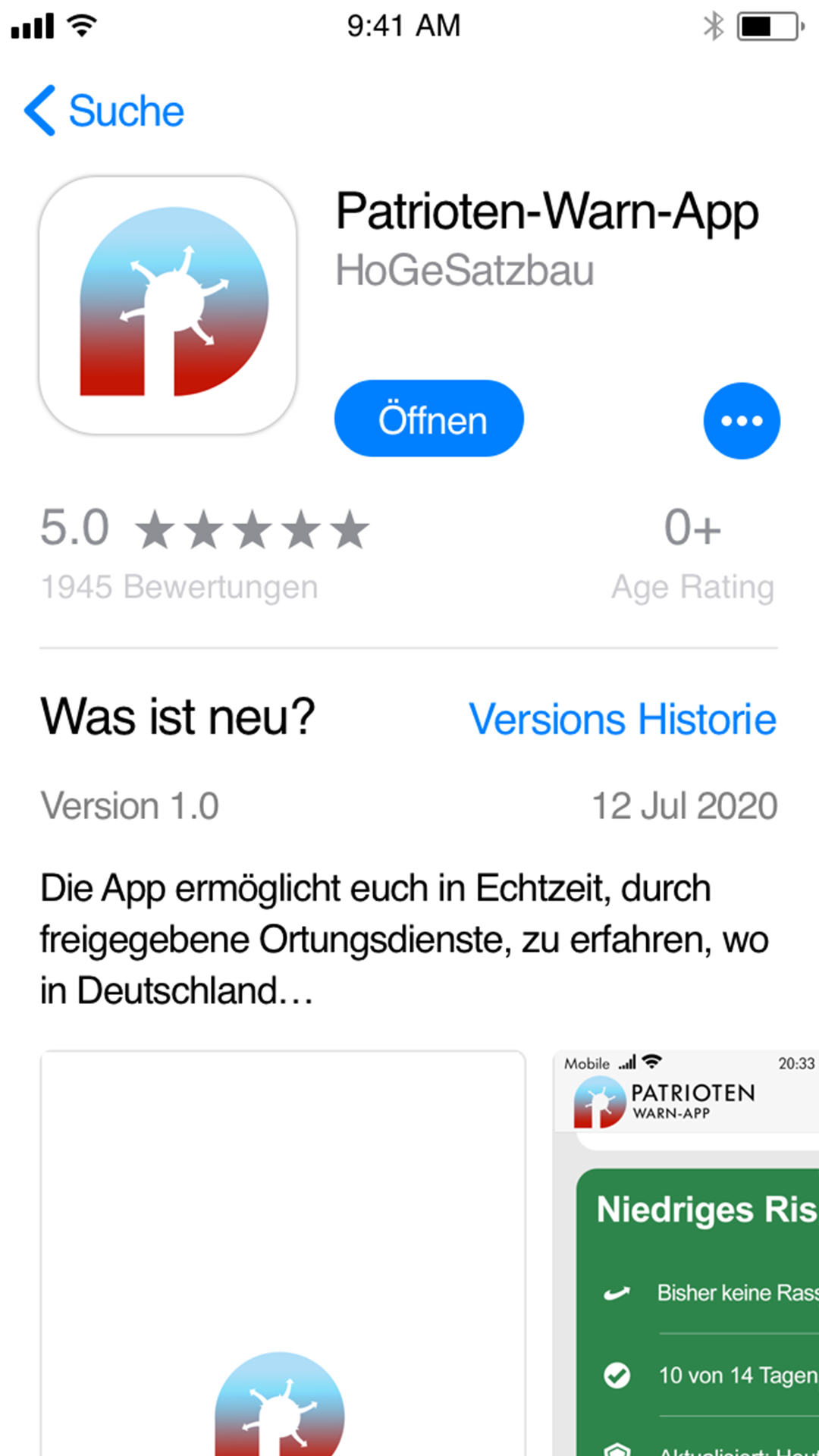819x1456 pixels.
Task: Open the three-dot more options menu
Action: [742, 421]
